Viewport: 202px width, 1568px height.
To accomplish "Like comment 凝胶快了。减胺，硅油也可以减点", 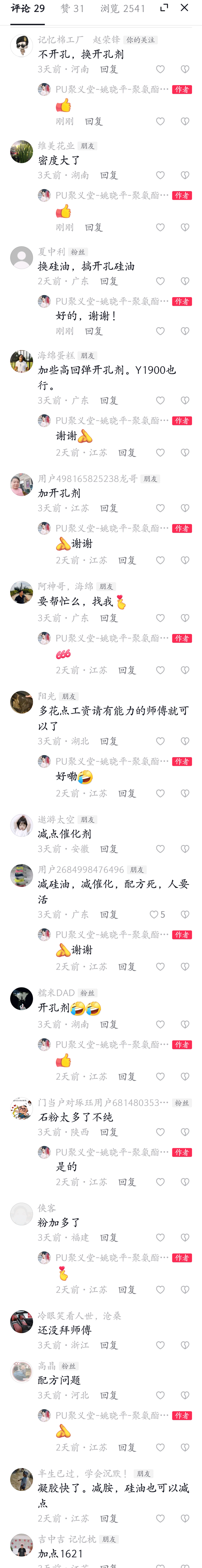I will [160, 1519].
